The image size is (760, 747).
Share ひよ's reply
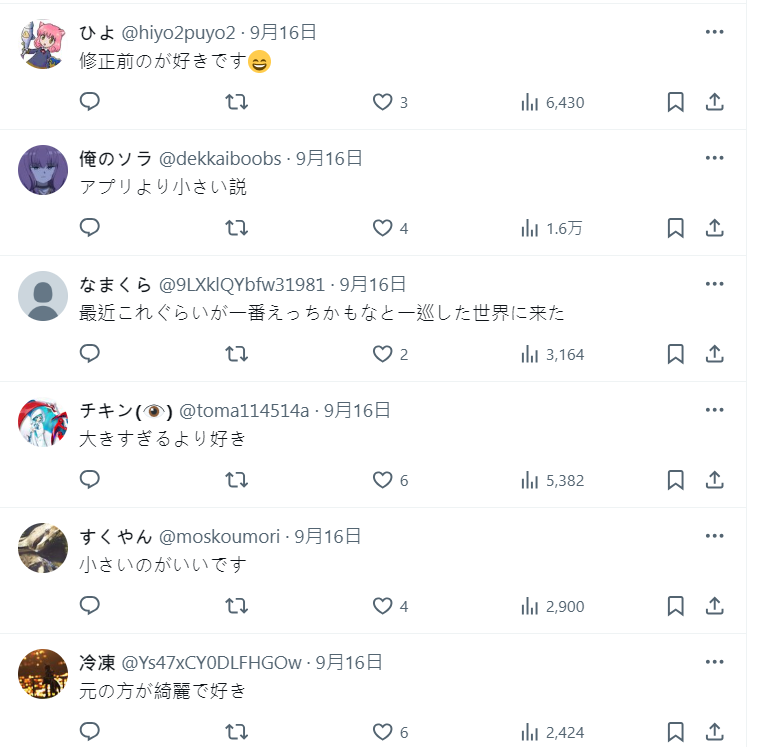point(714,102)
